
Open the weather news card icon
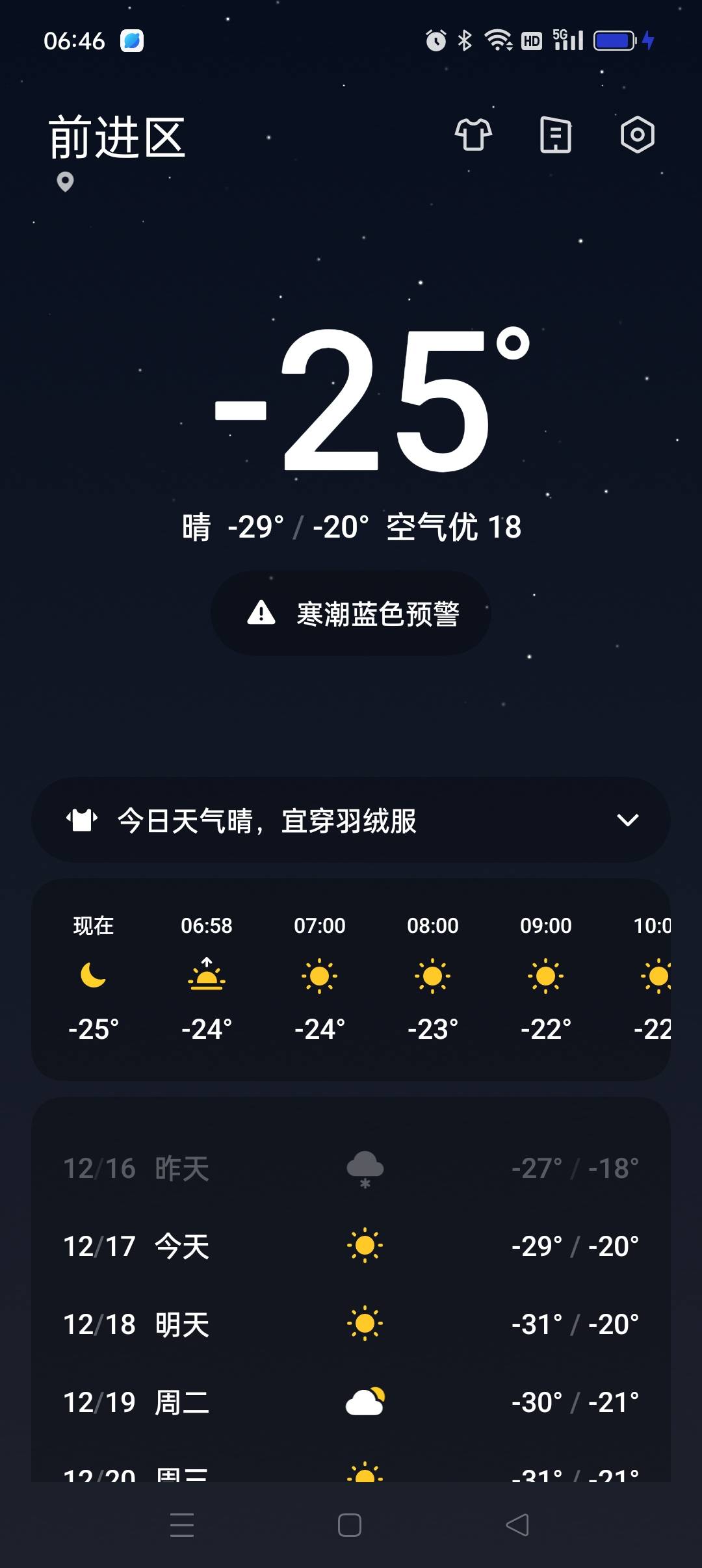pyautogui.click(x=554, y=135)
